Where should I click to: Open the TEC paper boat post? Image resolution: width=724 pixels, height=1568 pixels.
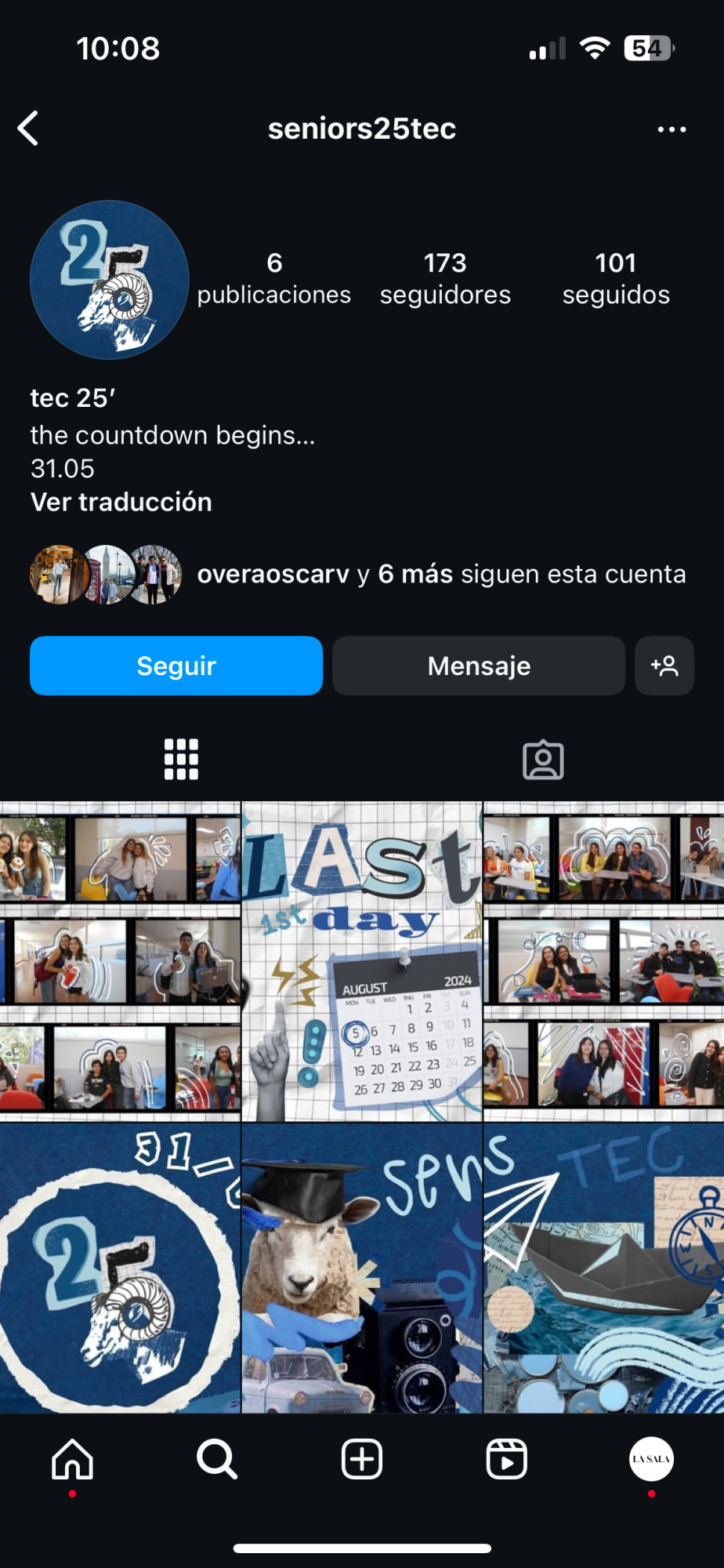coord(603,1269)
